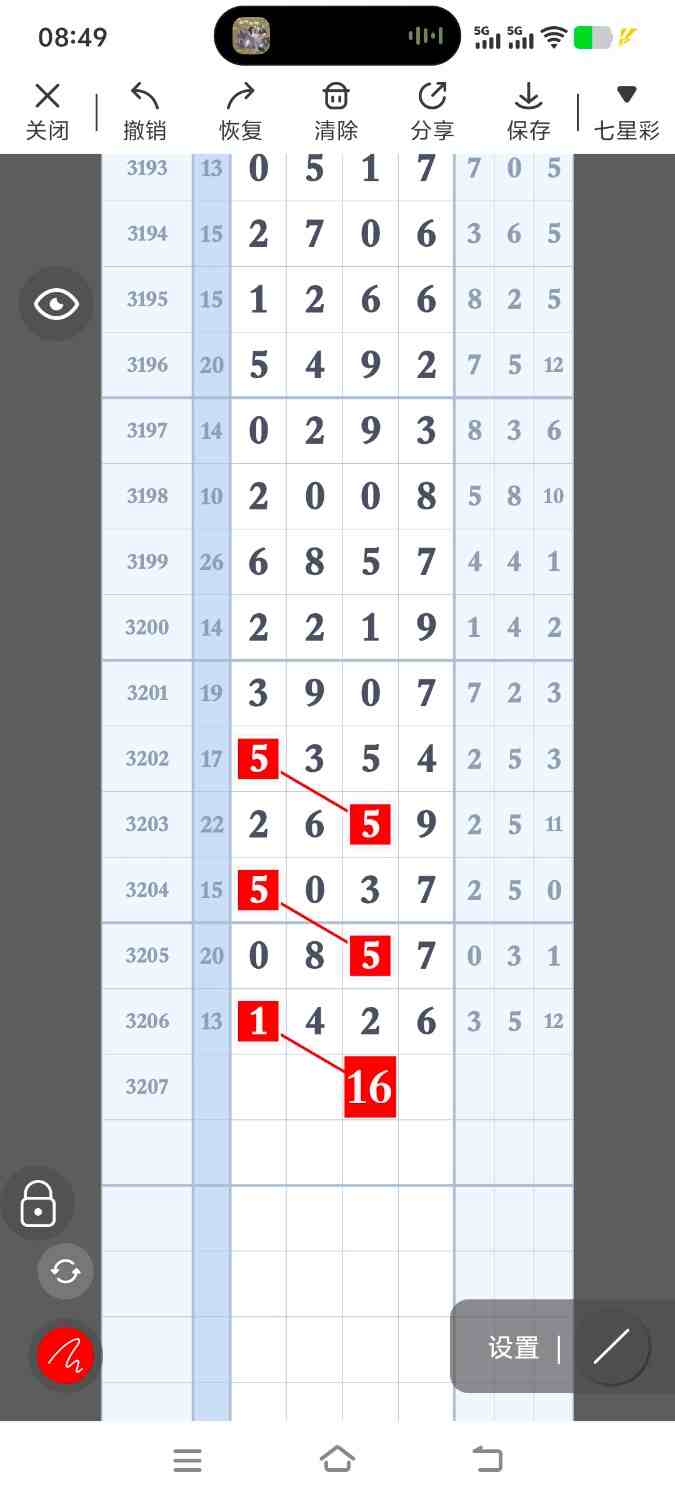675x1500 pixels.
Task: Choose the straight line drawing tool
Action: 611,1347
